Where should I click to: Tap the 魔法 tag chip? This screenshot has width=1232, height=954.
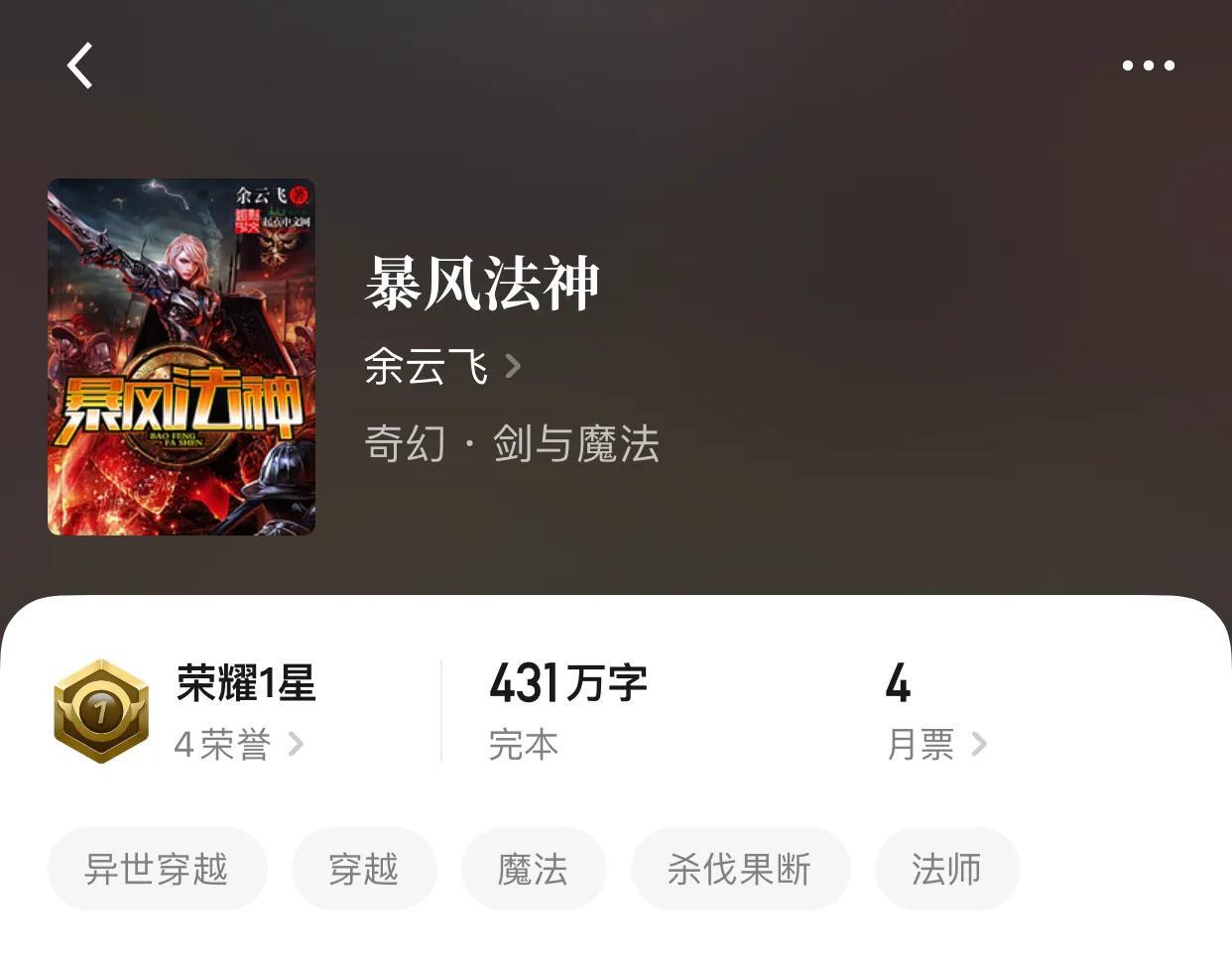coord(533,870)
